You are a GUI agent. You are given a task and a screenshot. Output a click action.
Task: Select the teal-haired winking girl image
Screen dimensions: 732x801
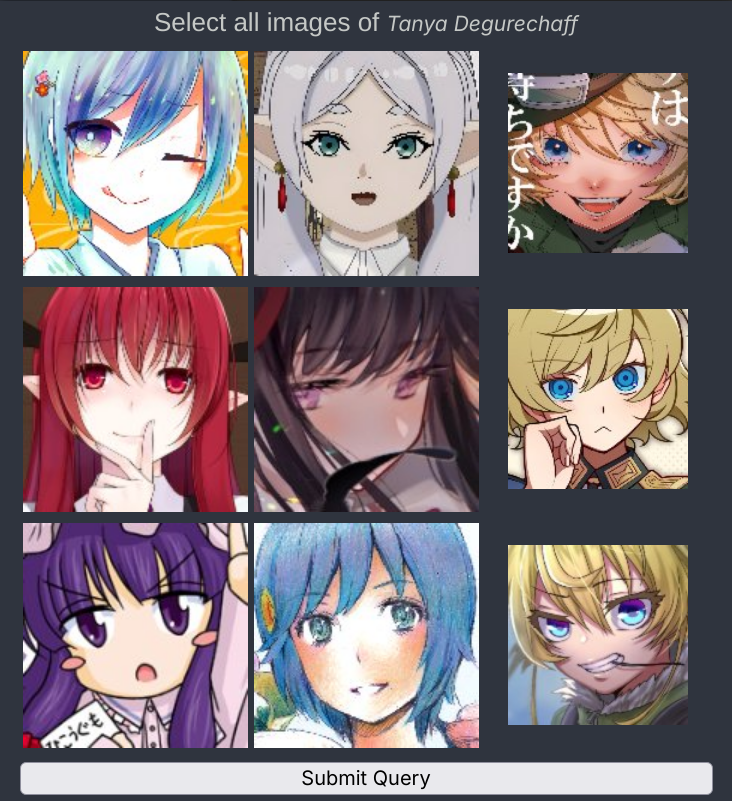click(x=135, y=163)
